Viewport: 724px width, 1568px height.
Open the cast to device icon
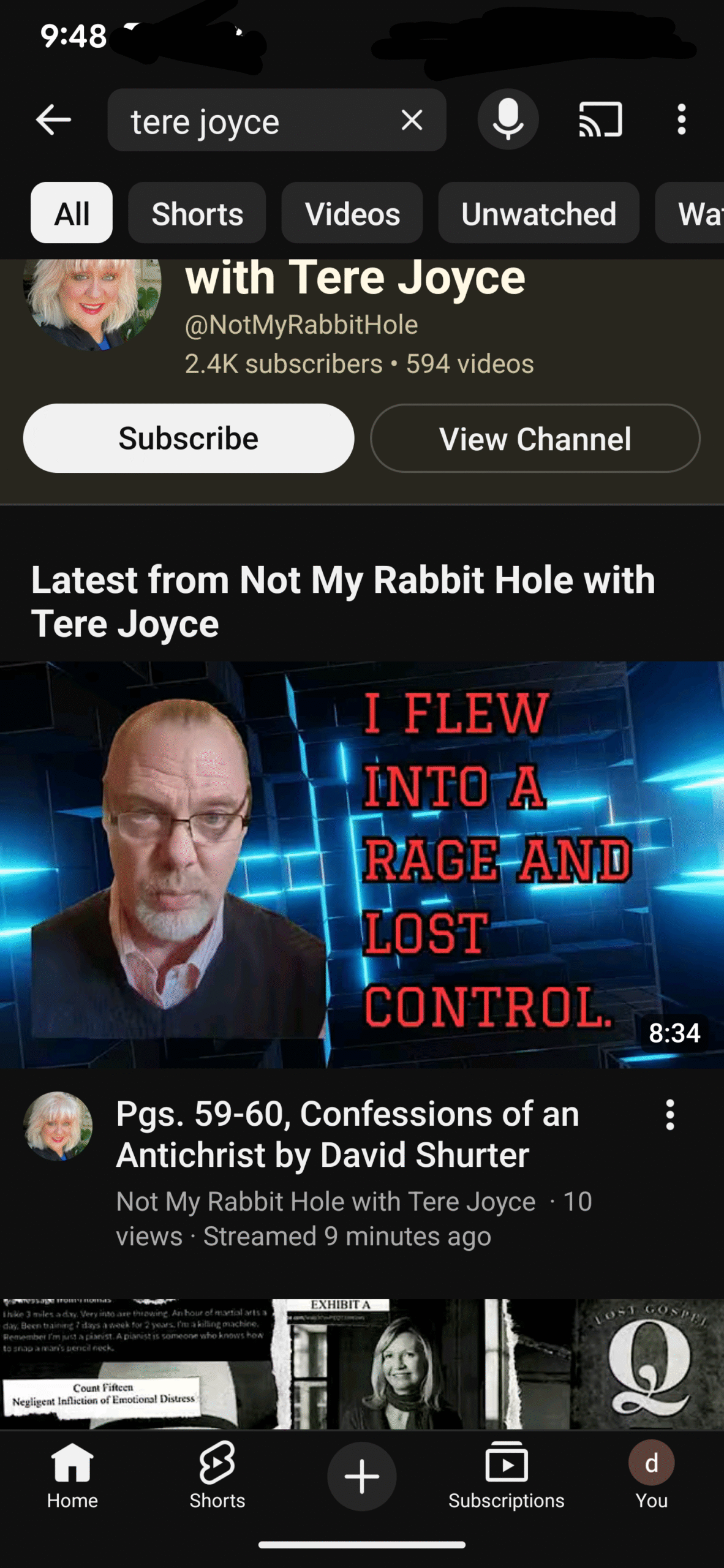pos(600,119)
